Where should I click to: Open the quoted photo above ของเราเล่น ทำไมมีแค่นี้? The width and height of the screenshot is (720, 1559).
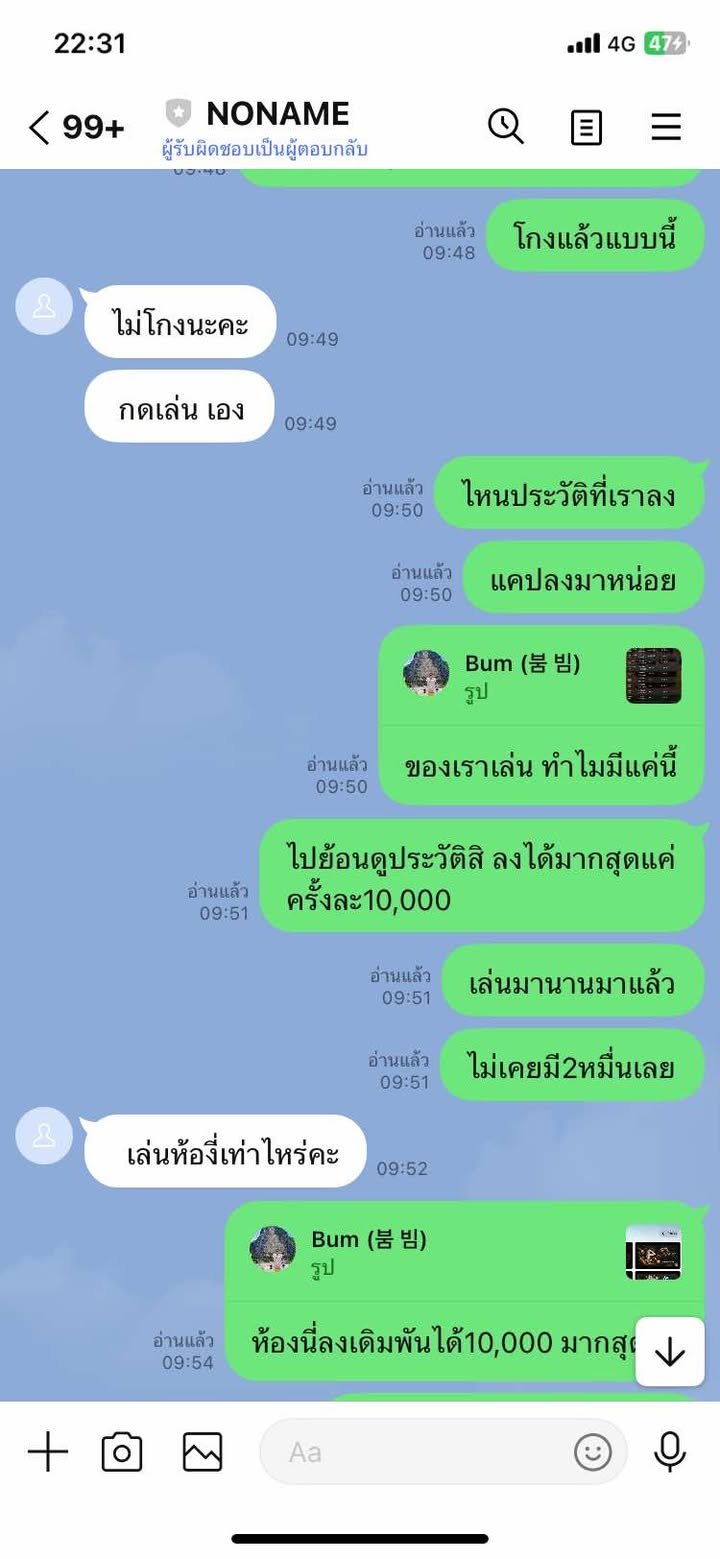click(653, 676)
